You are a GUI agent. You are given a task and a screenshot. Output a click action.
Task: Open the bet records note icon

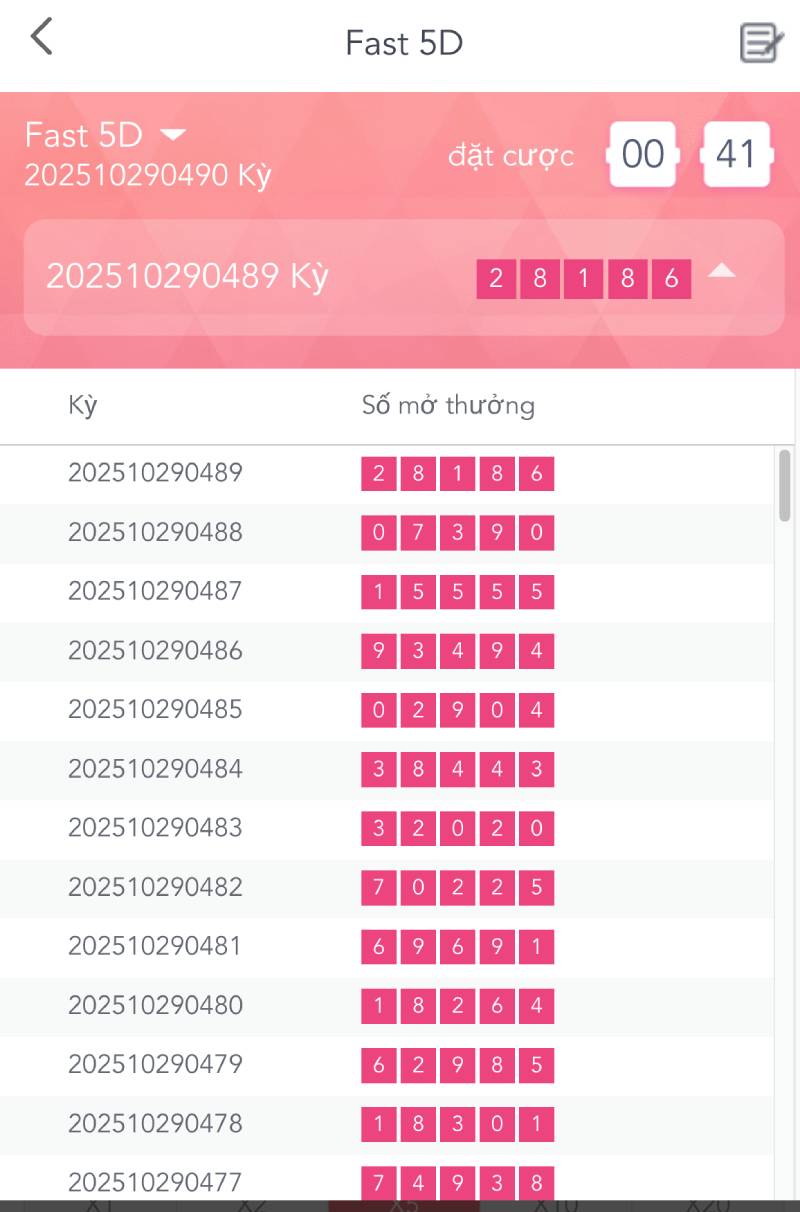[760, 42]
